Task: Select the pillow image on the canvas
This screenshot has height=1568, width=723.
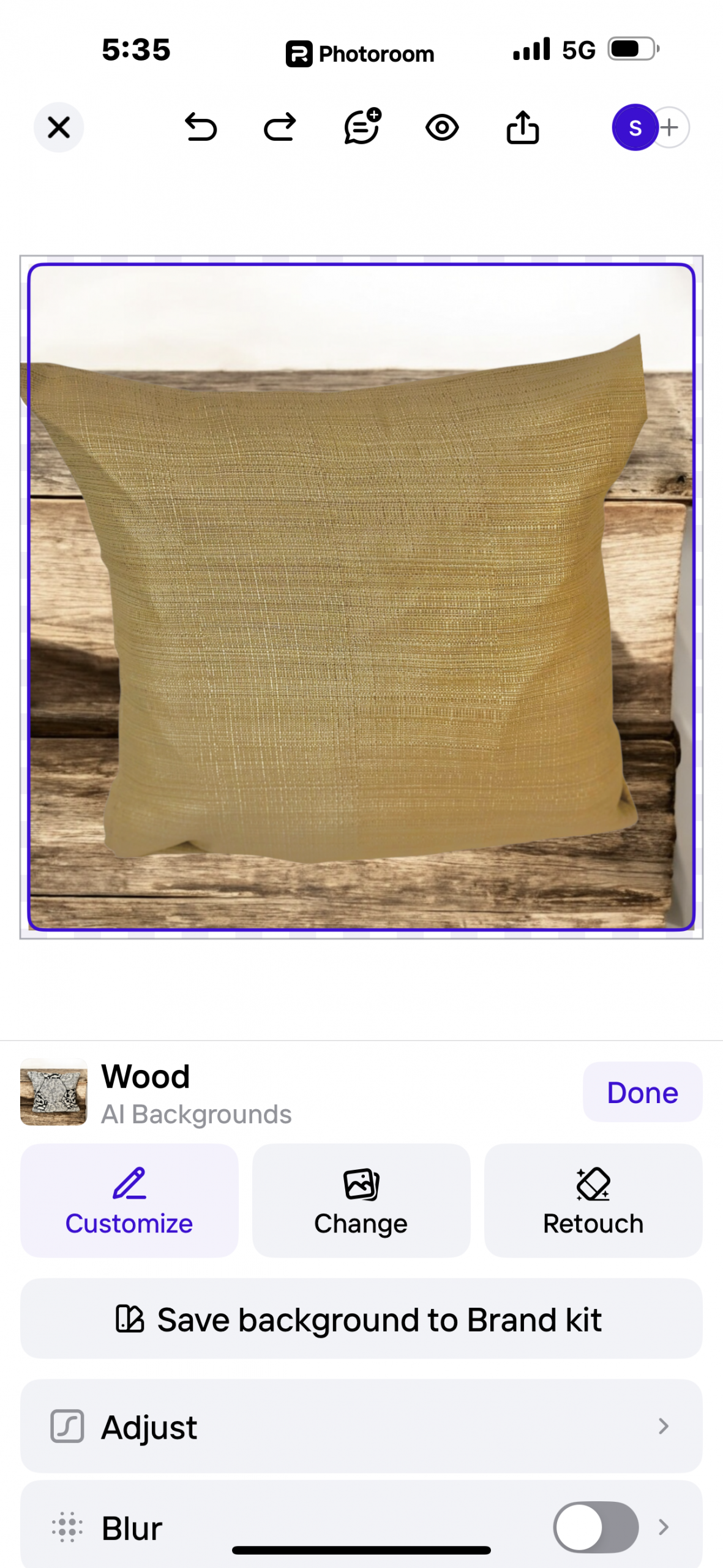Action: (361, 600)
